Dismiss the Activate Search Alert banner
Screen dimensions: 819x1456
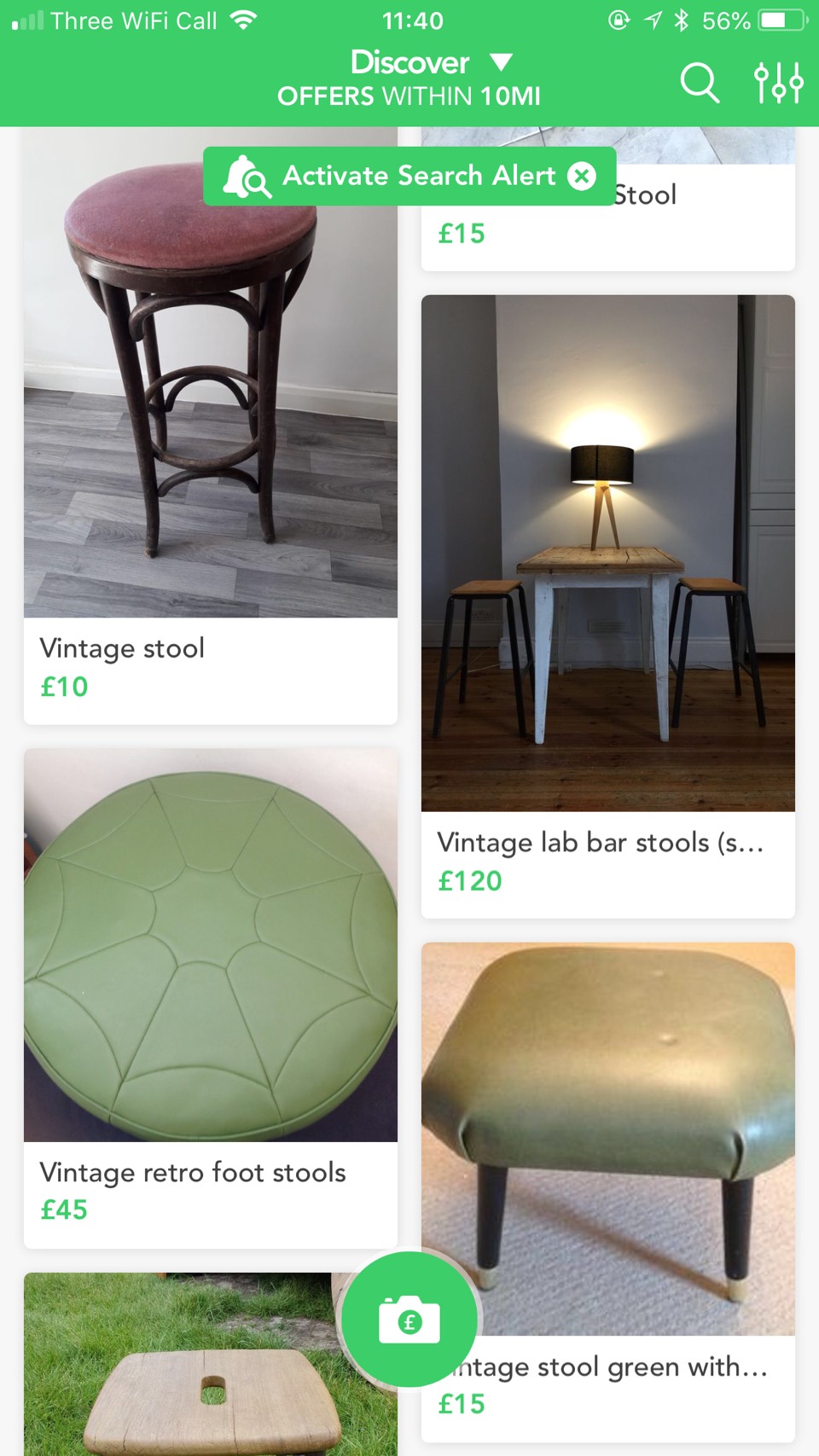point(582,176)
